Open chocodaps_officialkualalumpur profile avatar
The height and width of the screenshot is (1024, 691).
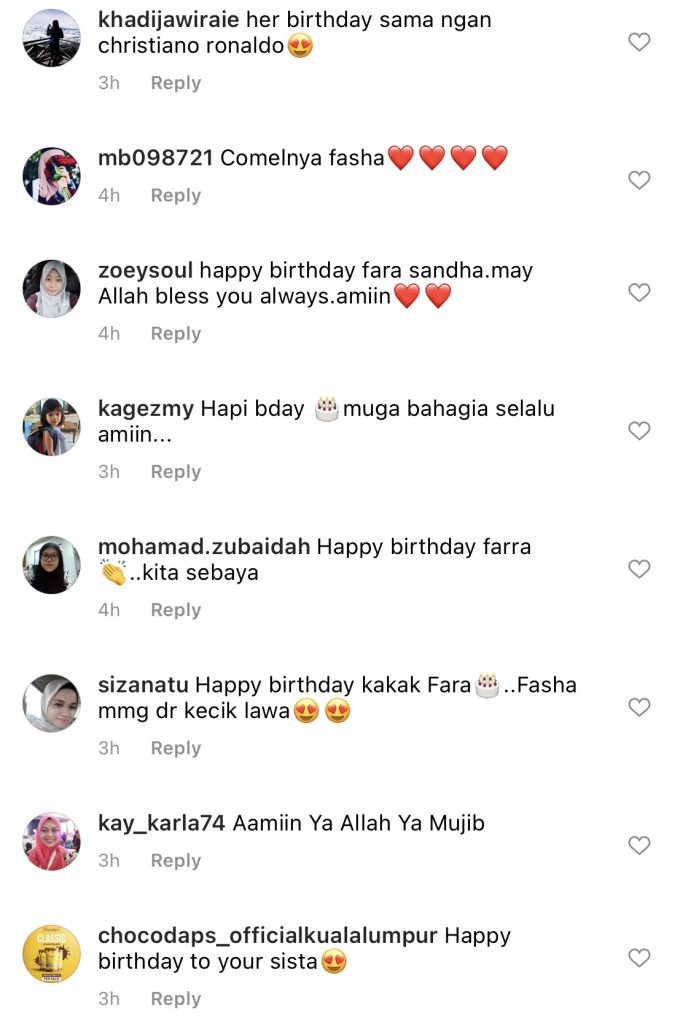pyautogui.click(x=51, y=953)
